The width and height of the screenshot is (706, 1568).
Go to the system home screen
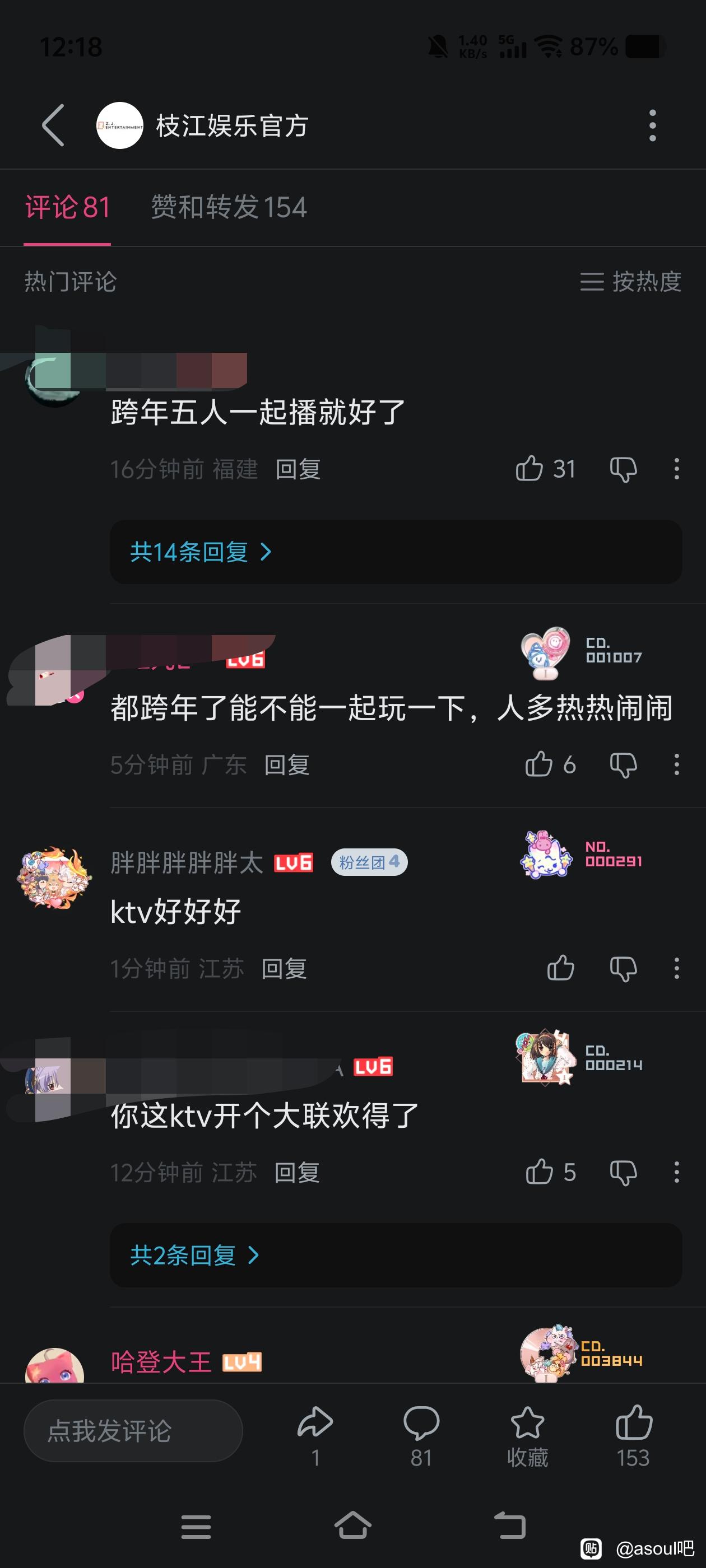pyautogui.click(x=352, y=1526)
